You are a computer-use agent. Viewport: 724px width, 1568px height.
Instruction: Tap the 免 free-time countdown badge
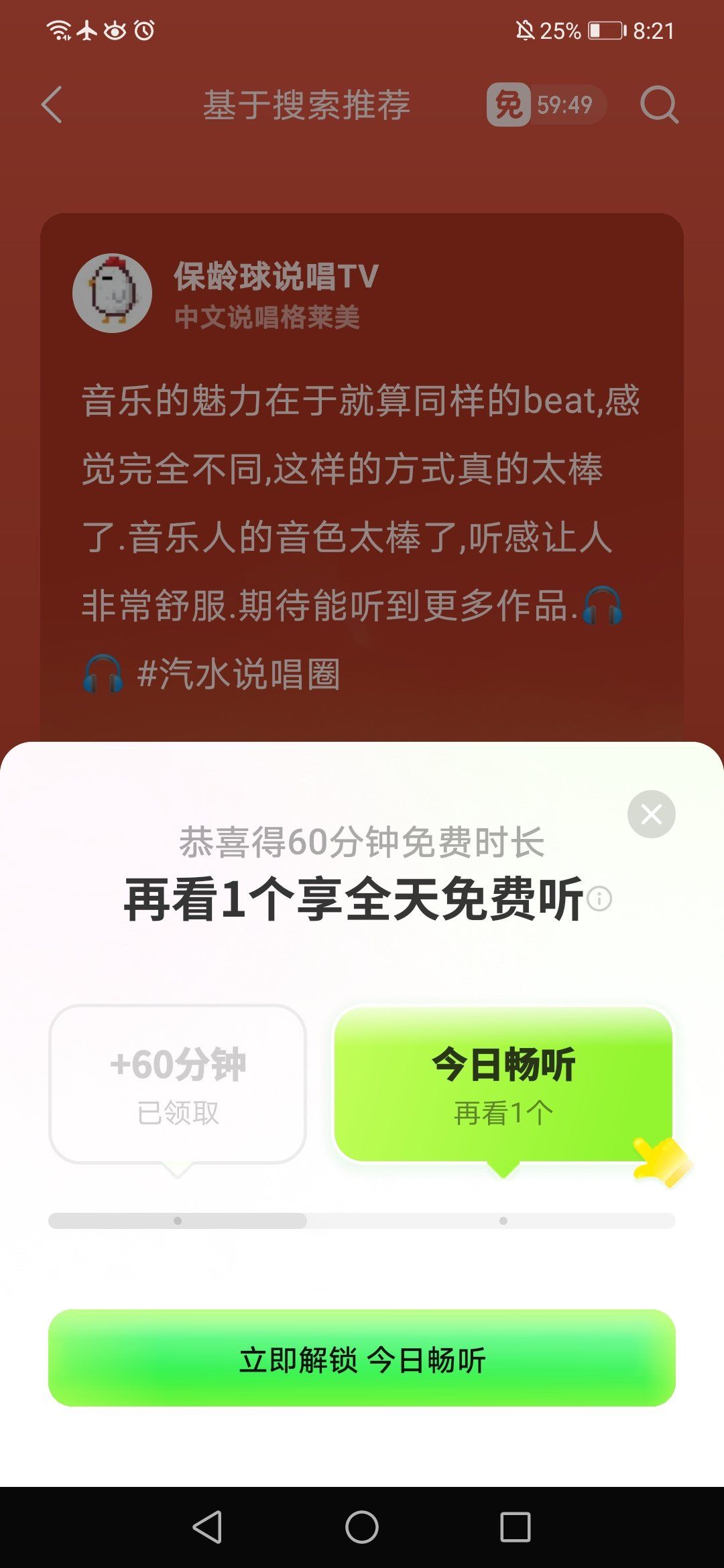pyautogui.click(x=544, y=105)
